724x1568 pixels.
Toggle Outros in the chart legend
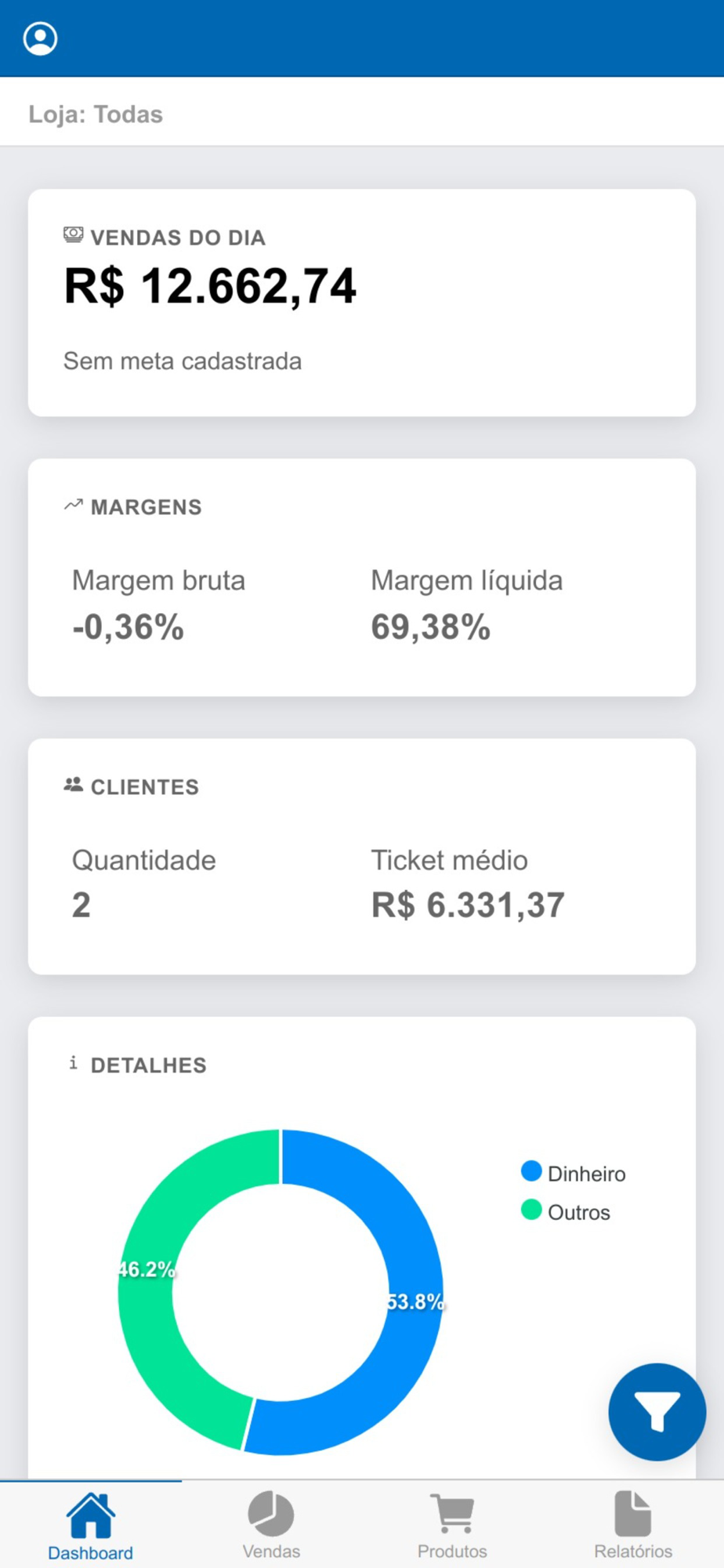(566, 1211)
